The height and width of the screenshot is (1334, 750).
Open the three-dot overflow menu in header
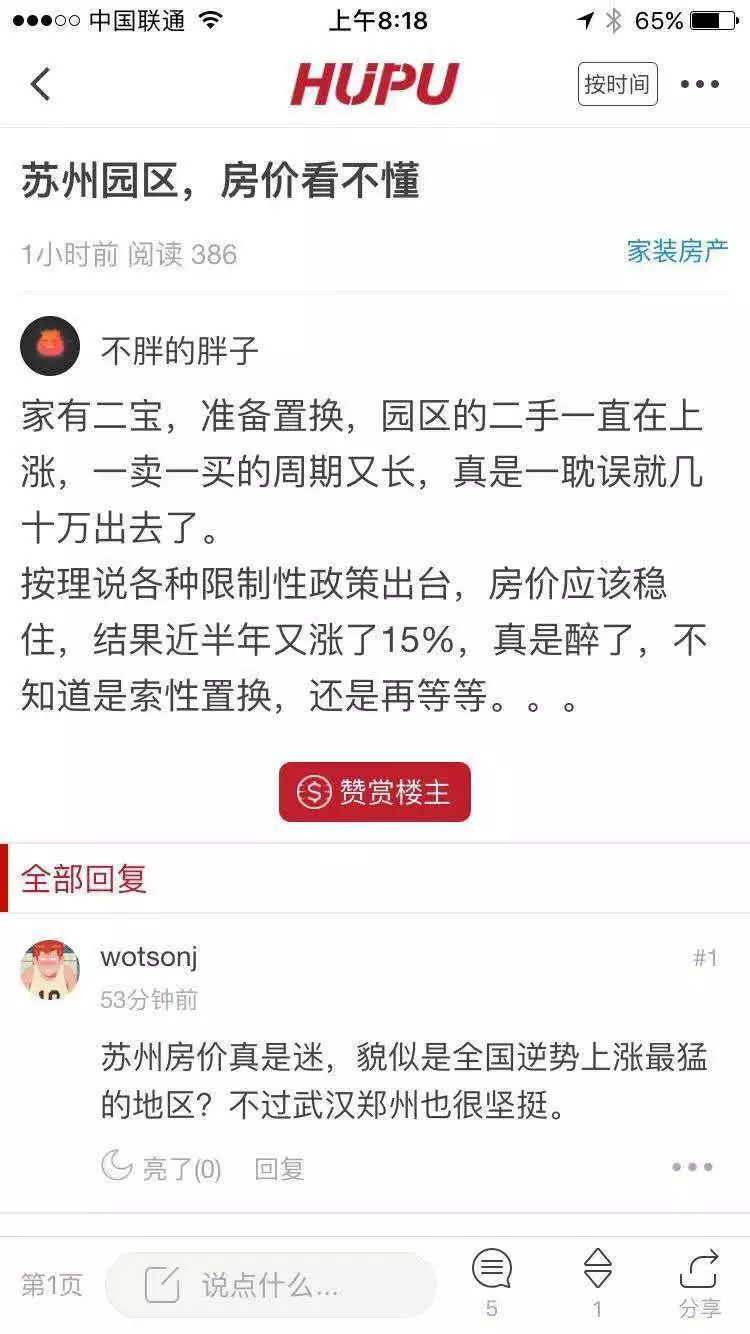699,84
